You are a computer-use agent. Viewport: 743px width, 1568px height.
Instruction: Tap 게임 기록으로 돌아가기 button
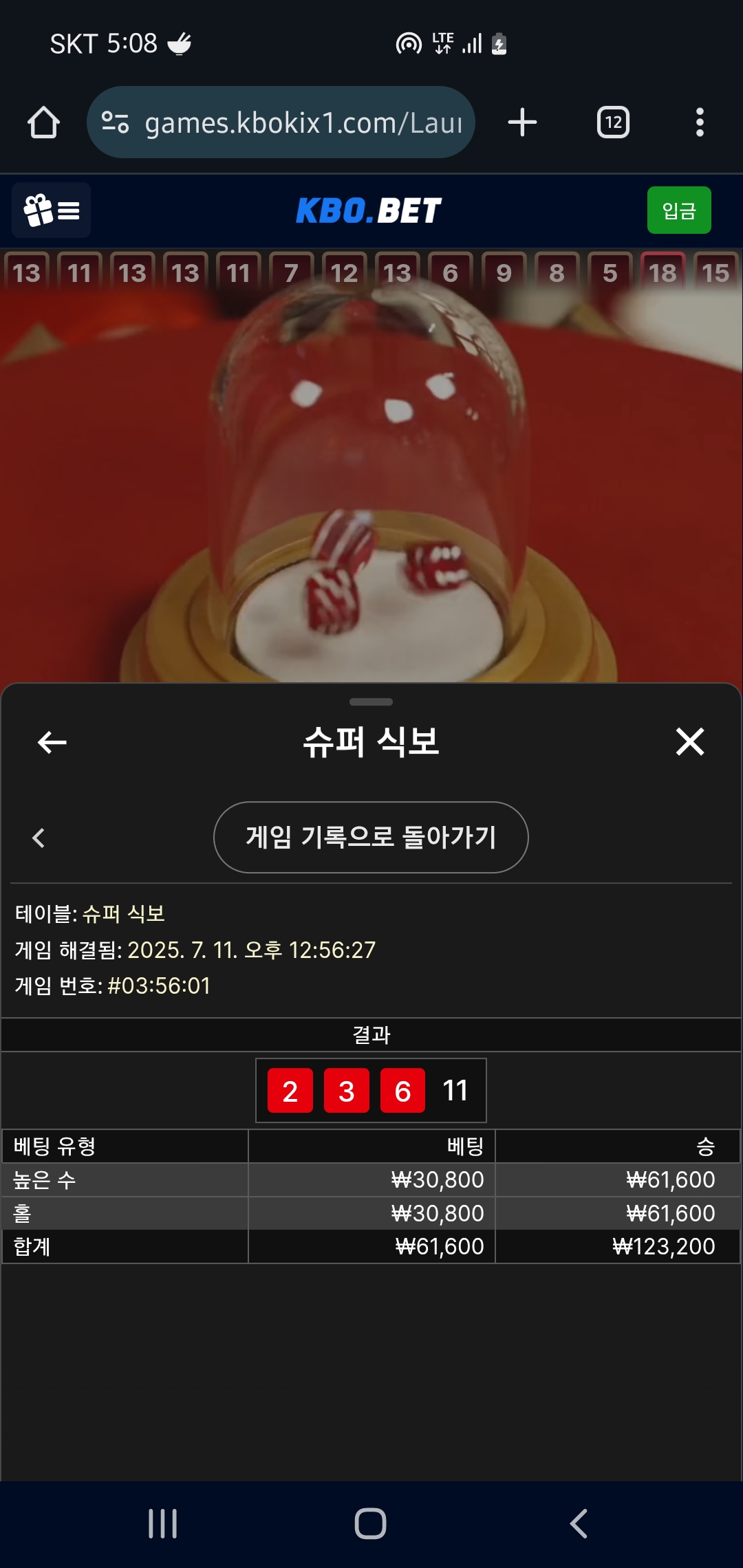(371, 838)
